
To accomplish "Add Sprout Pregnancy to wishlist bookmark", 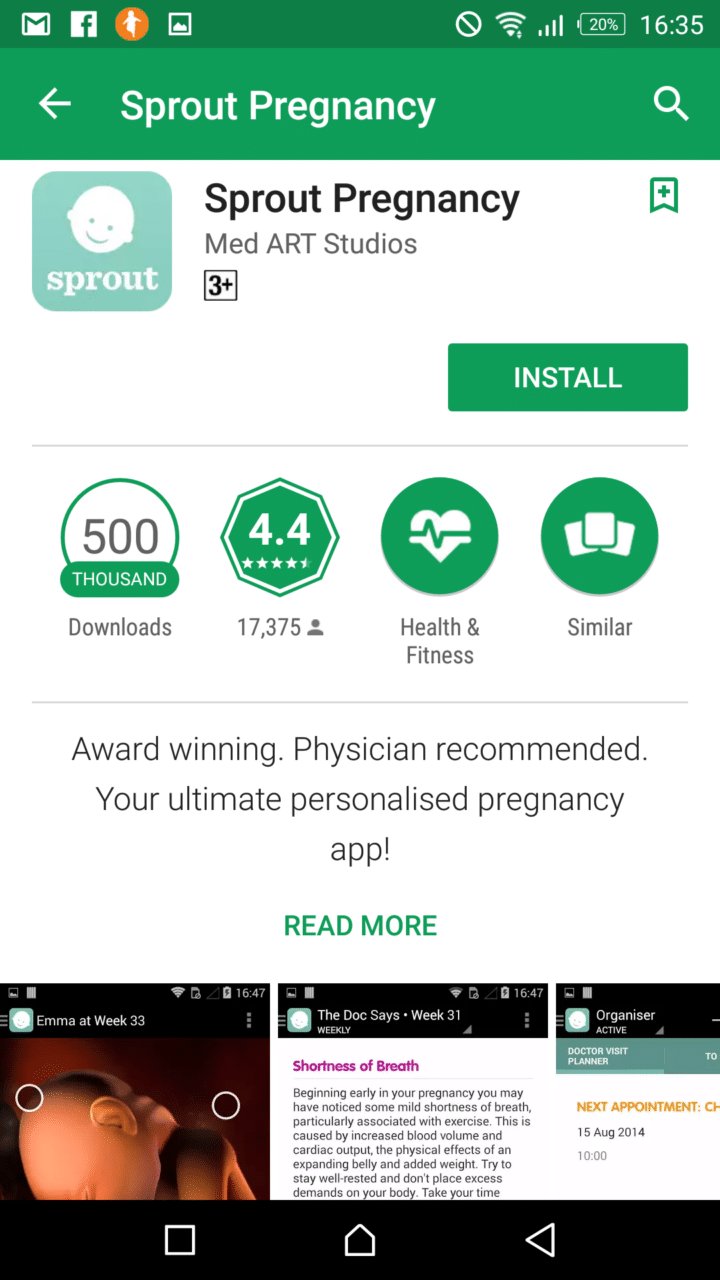I will tap(664, 195).
